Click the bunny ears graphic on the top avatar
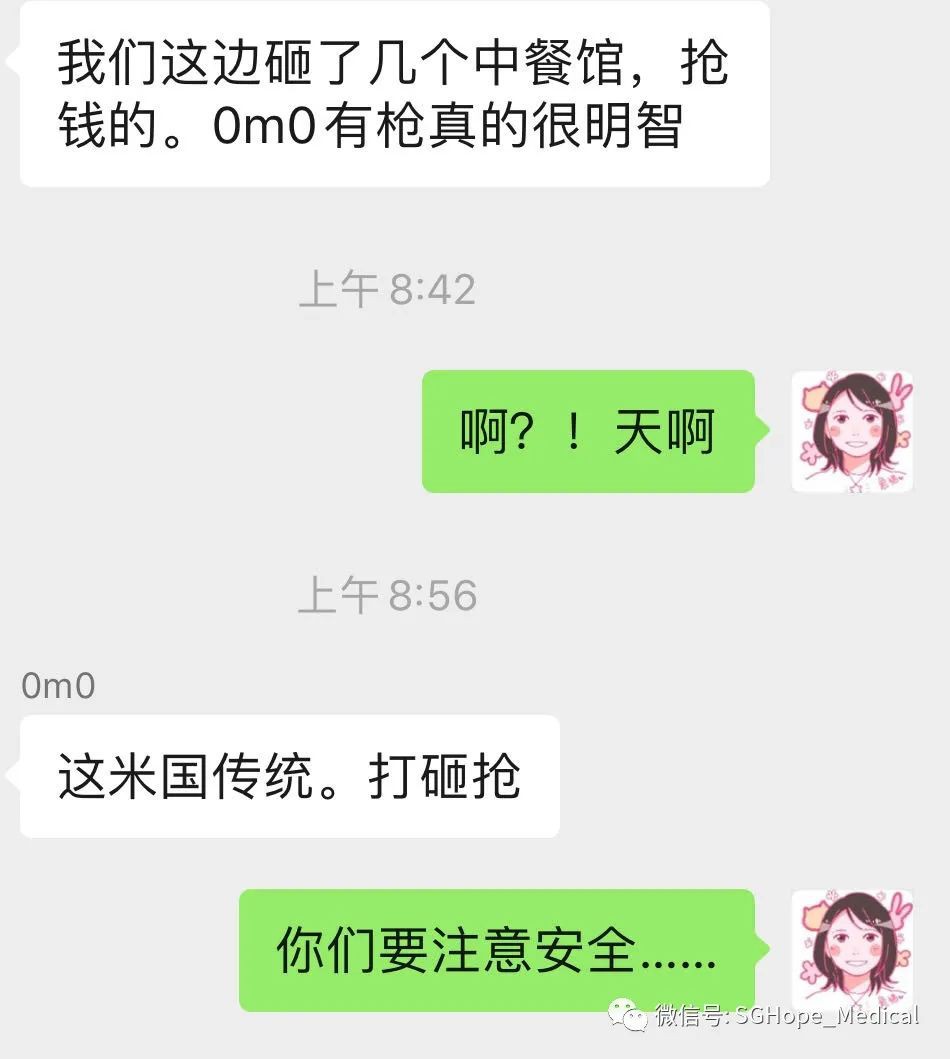 click(x=898, y=390)
